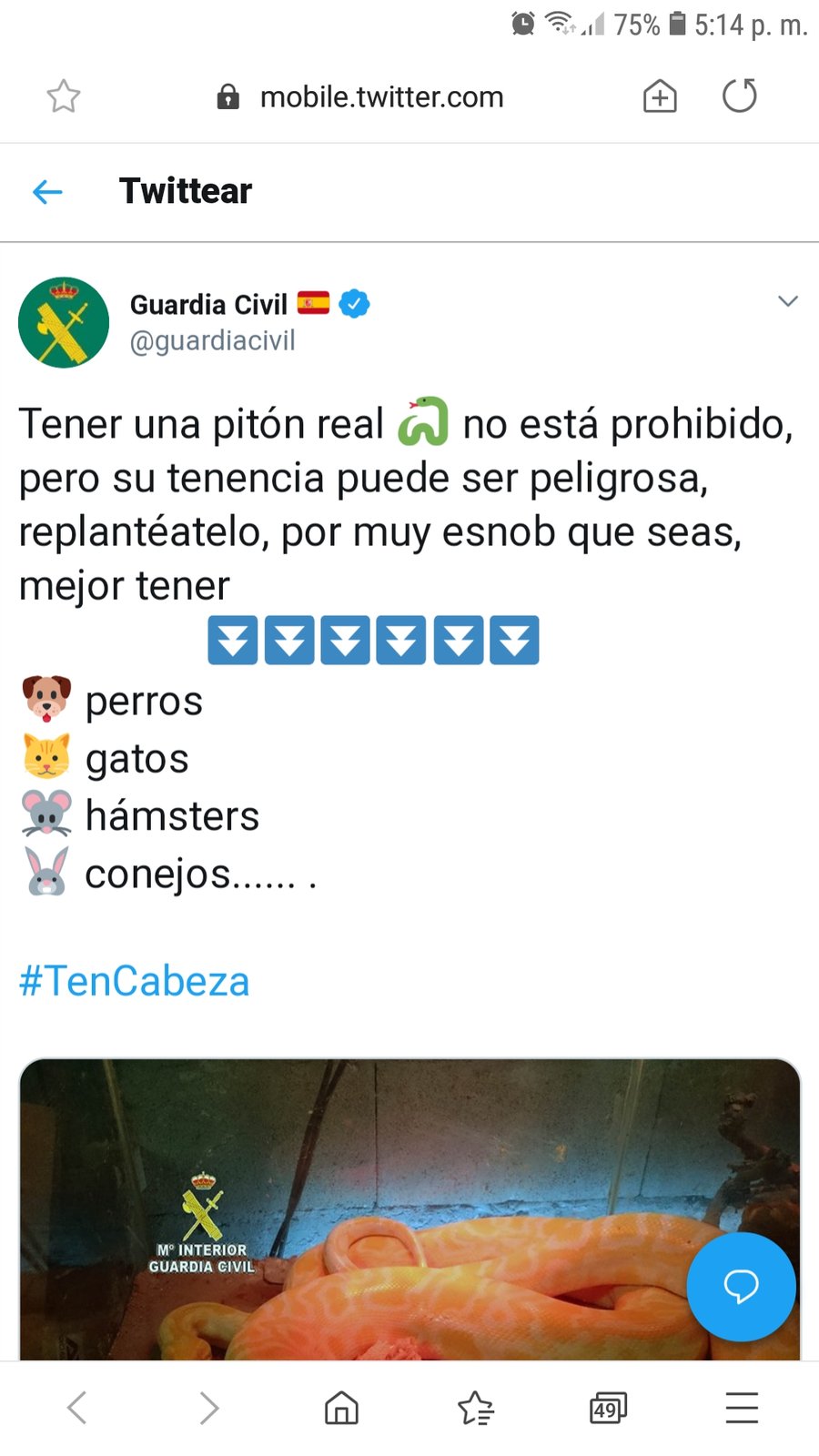Reload the current page
819x1456 pixels.
click(x=739, y=96)
